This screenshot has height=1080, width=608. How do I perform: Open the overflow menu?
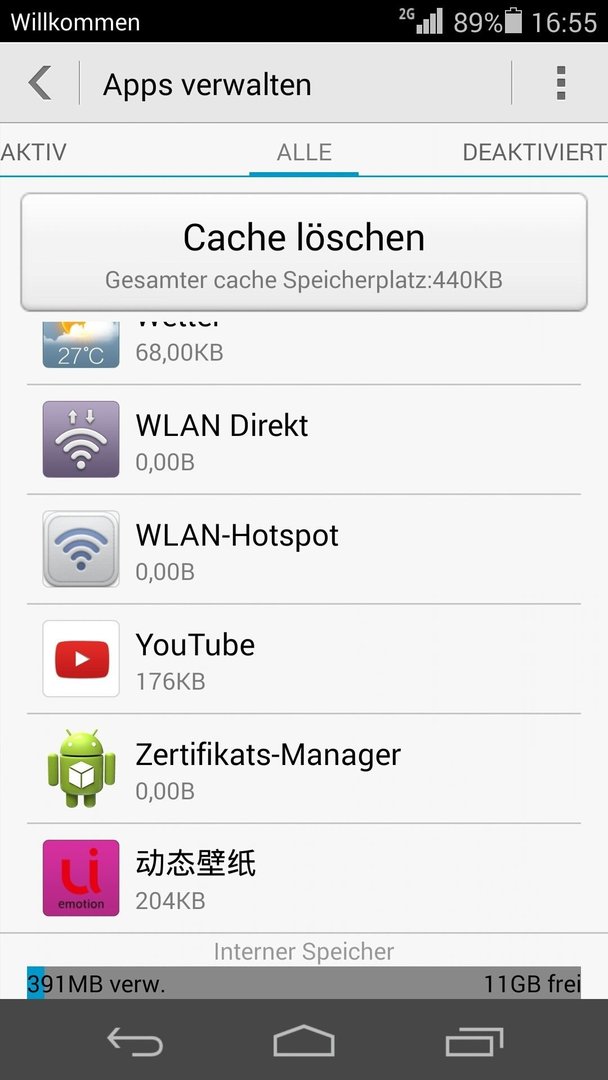(560, 83)
